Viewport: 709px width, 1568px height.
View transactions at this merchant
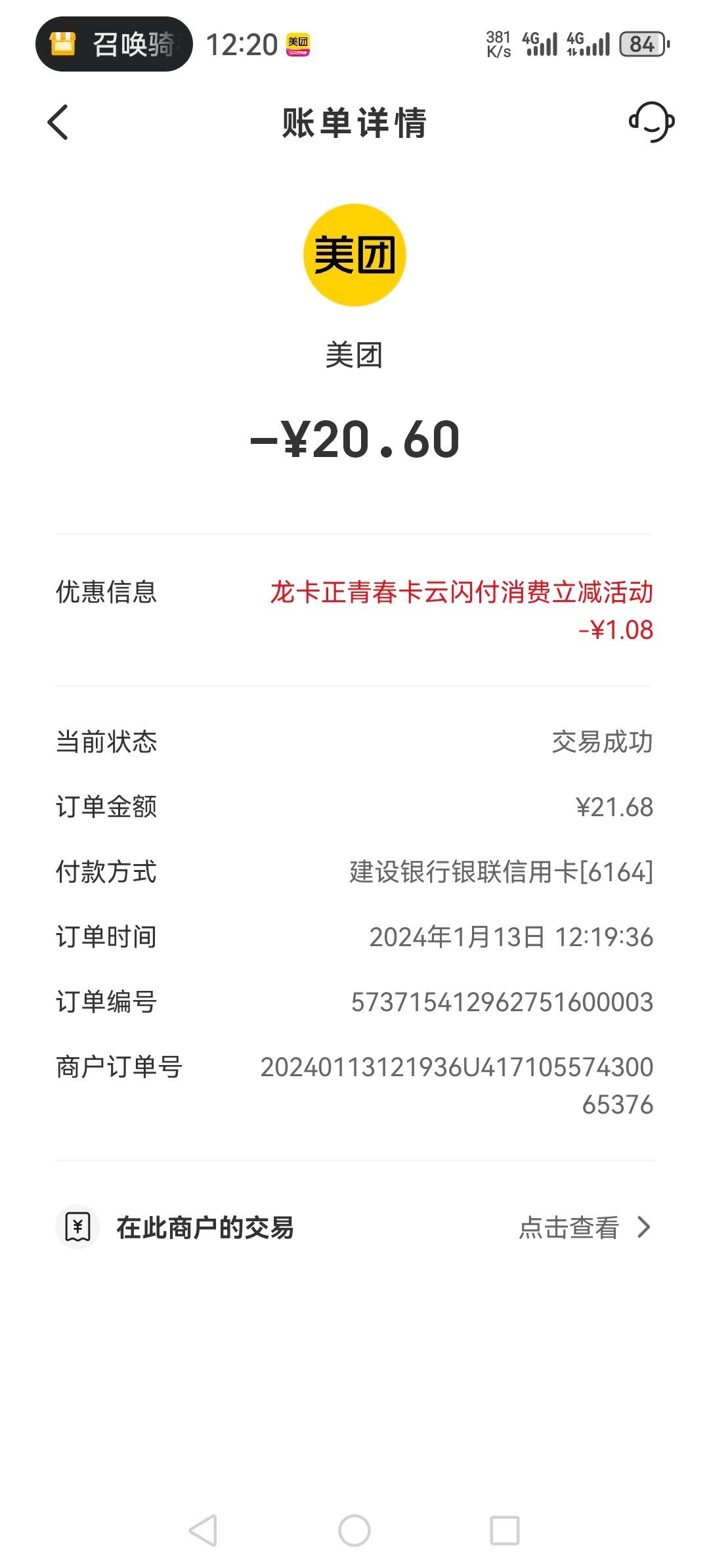354,1227
